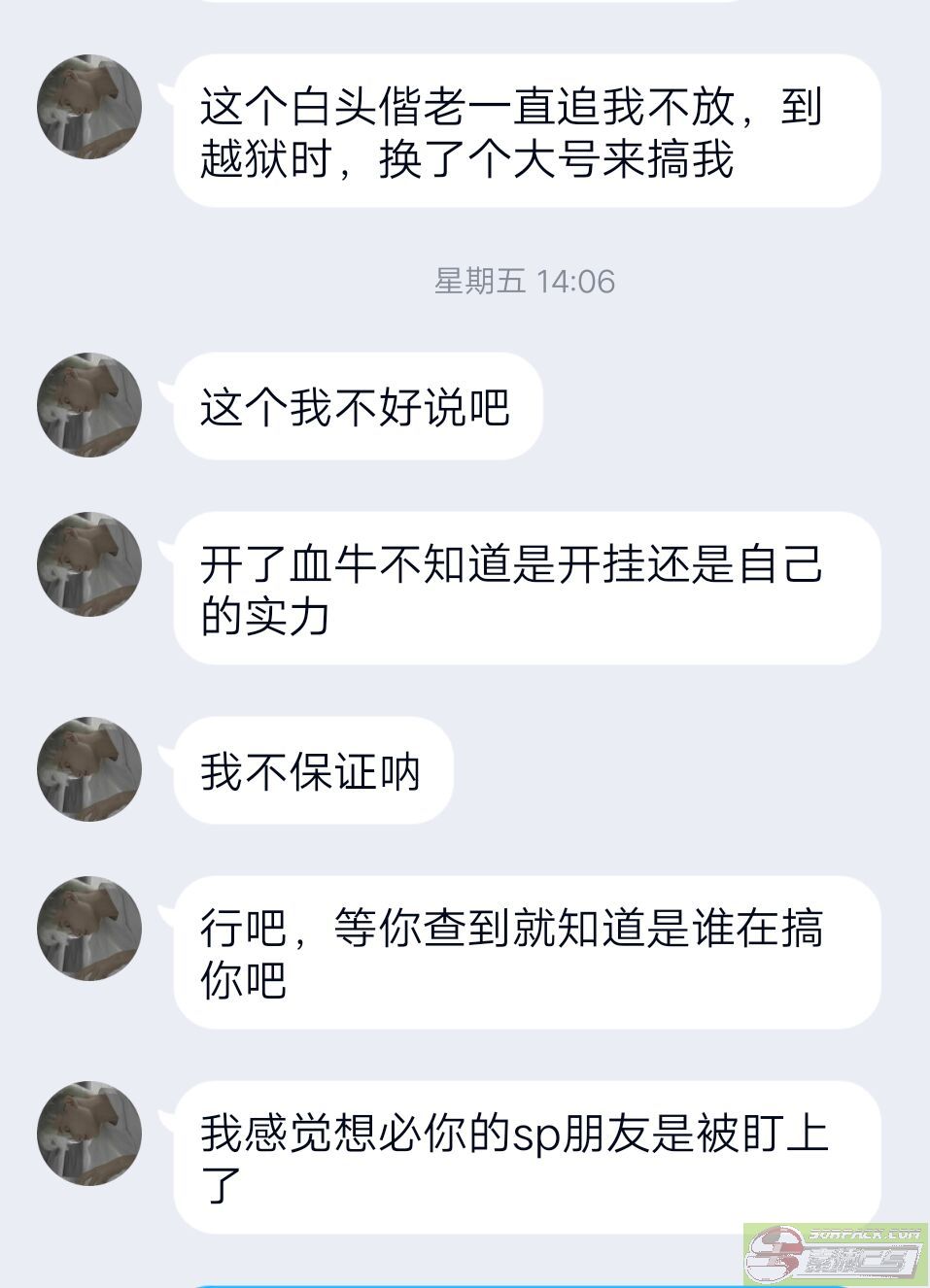View profile from avatar beside "开了血牛不知道" message
This screenshot has width=930, height=1288.
tap(89, 564)
